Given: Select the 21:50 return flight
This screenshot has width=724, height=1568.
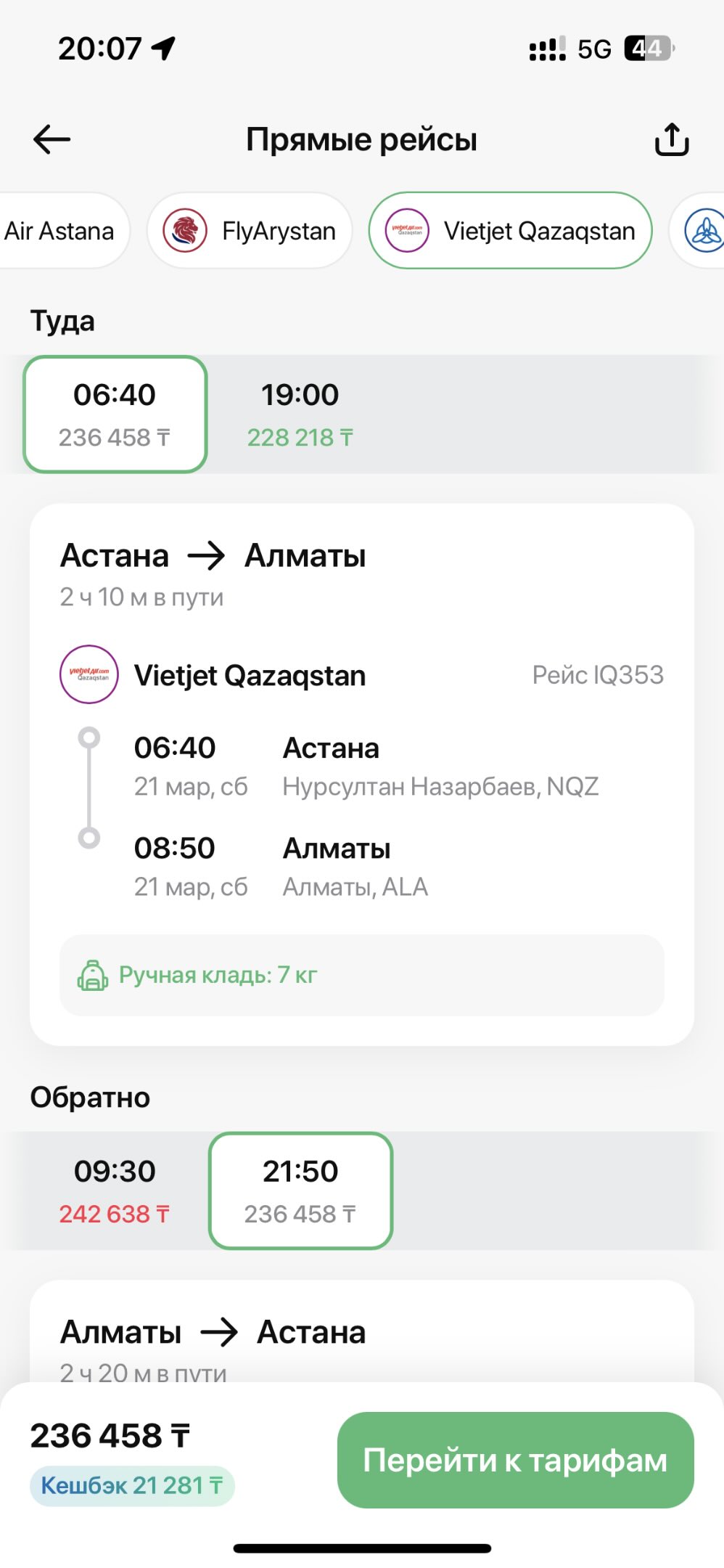Looking at the screenshot, I should tap(300, 1191).
